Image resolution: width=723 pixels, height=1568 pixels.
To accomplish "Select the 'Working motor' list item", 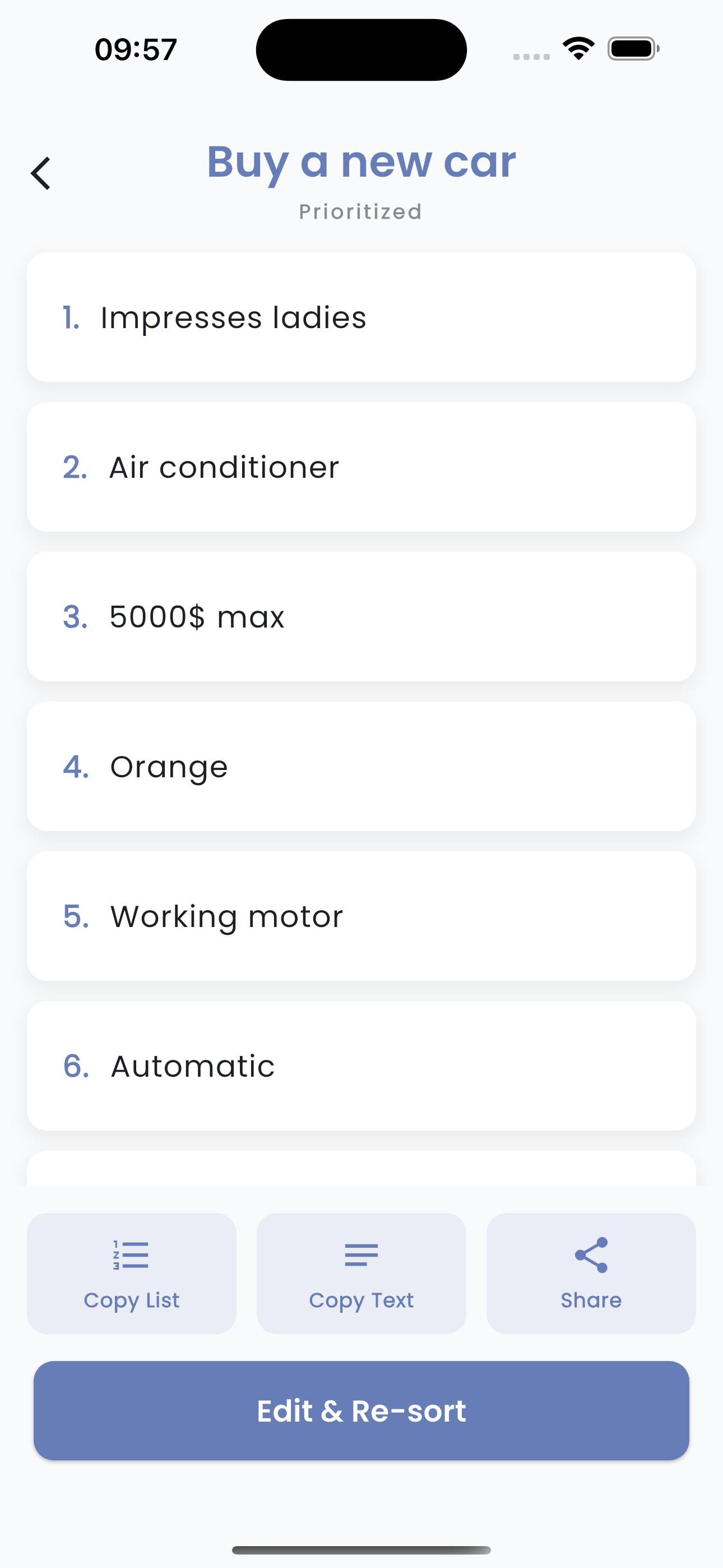I will (361, 915).
